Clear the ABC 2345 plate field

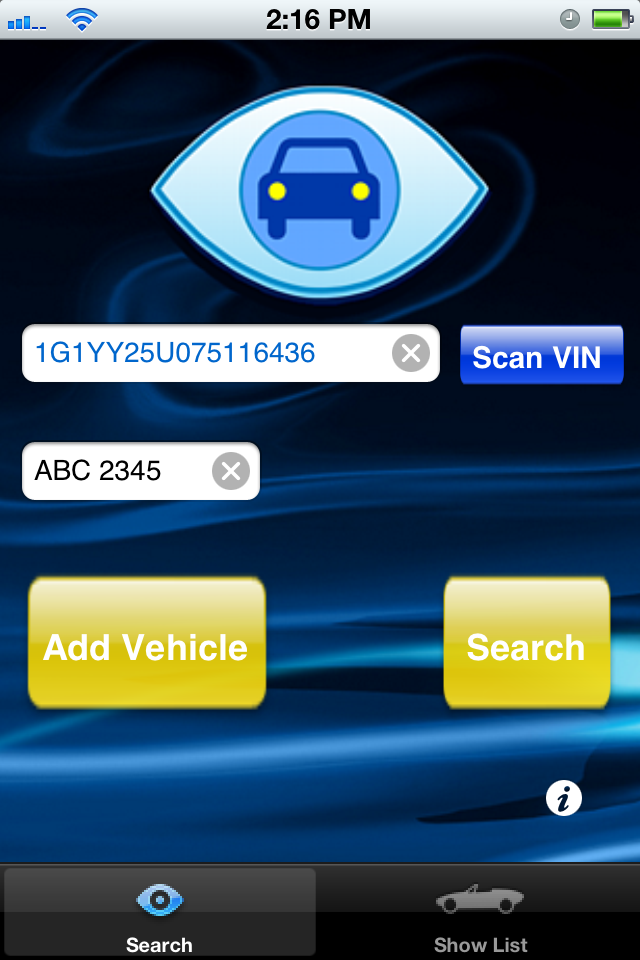point(231,471)
